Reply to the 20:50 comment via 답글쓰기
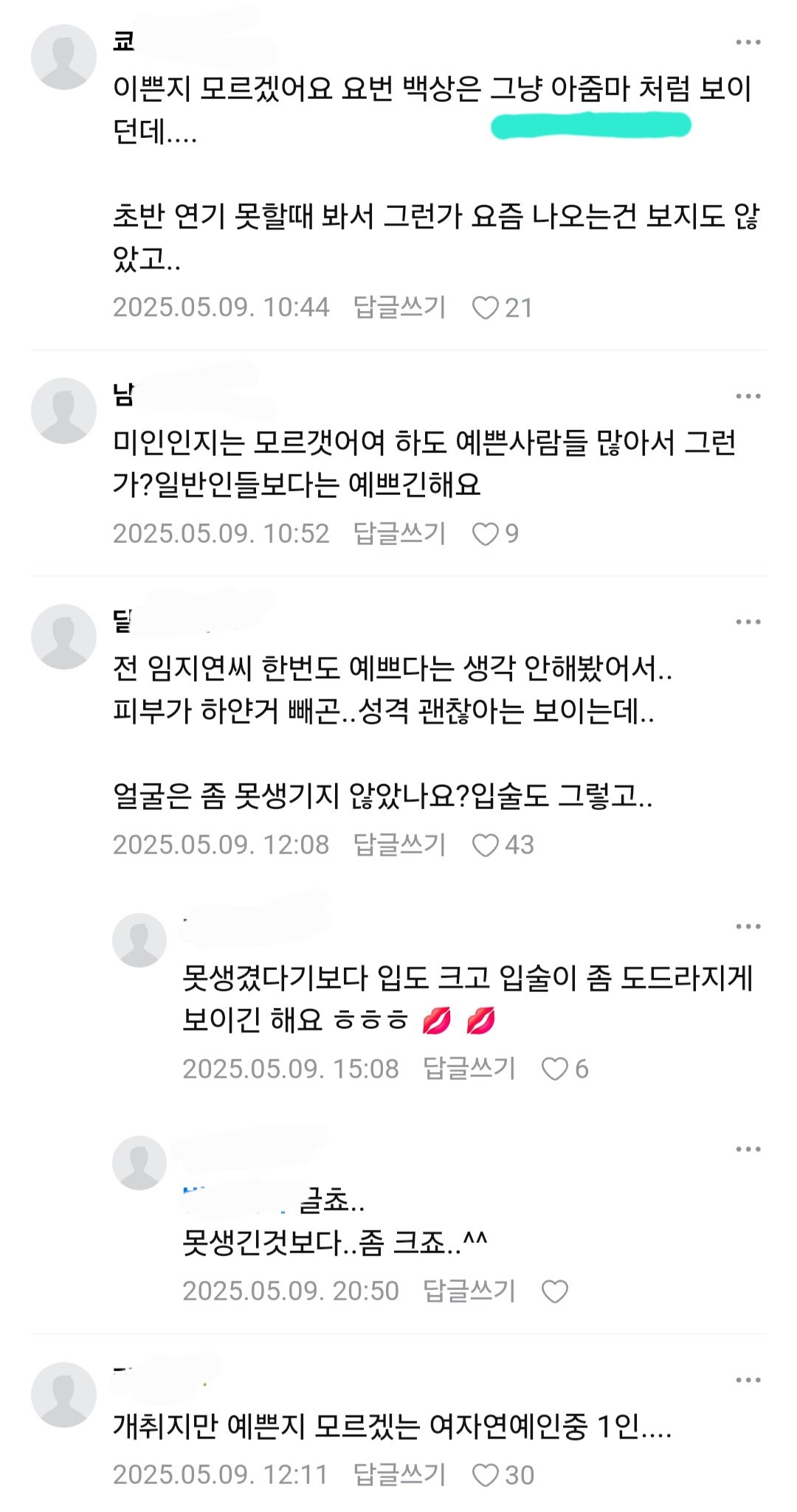Image resolution: width=797 pixels, height=1512 pixels. [469, 1291]
